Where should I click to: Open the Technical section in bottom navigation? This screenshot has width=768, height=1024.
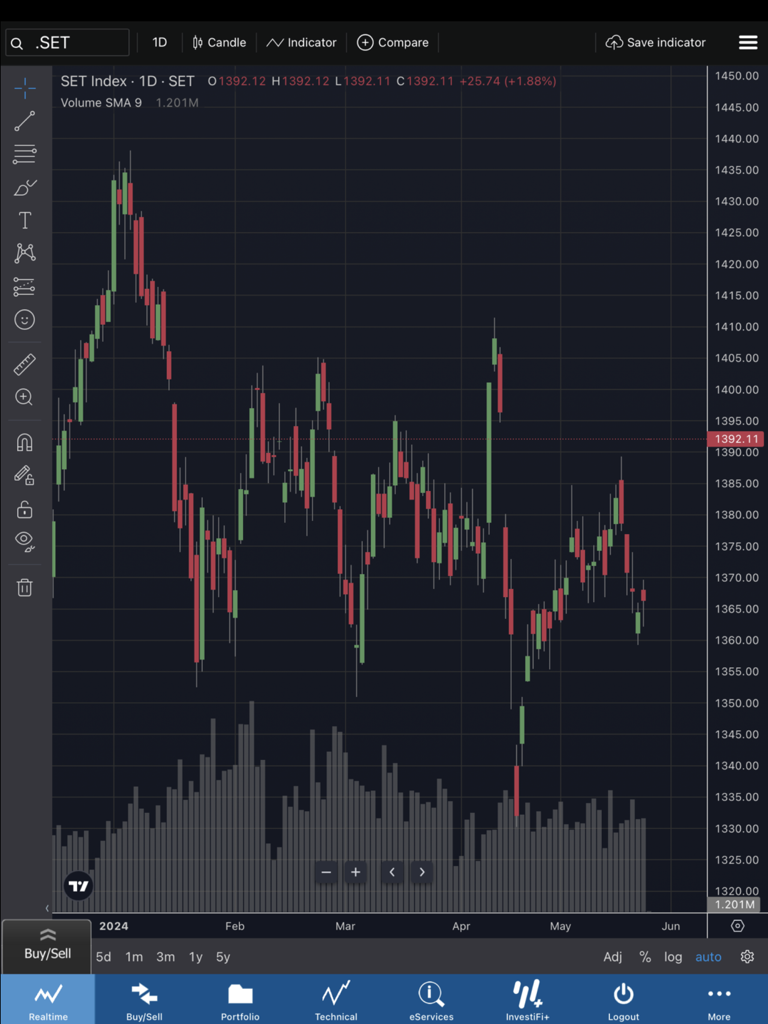click(336, 1000)
